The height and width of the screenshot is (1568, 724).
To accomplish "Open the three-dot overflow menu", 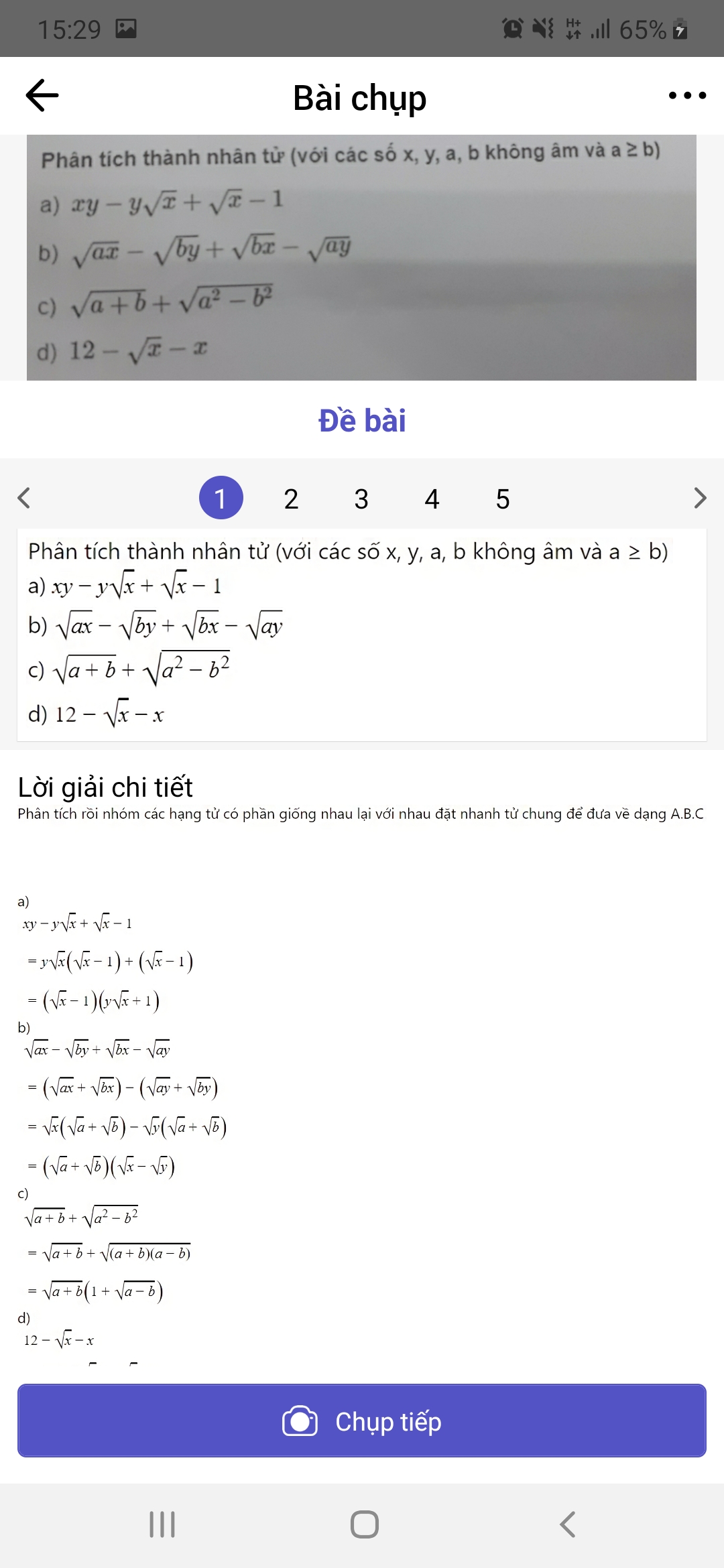I will (x=687, y=96).
